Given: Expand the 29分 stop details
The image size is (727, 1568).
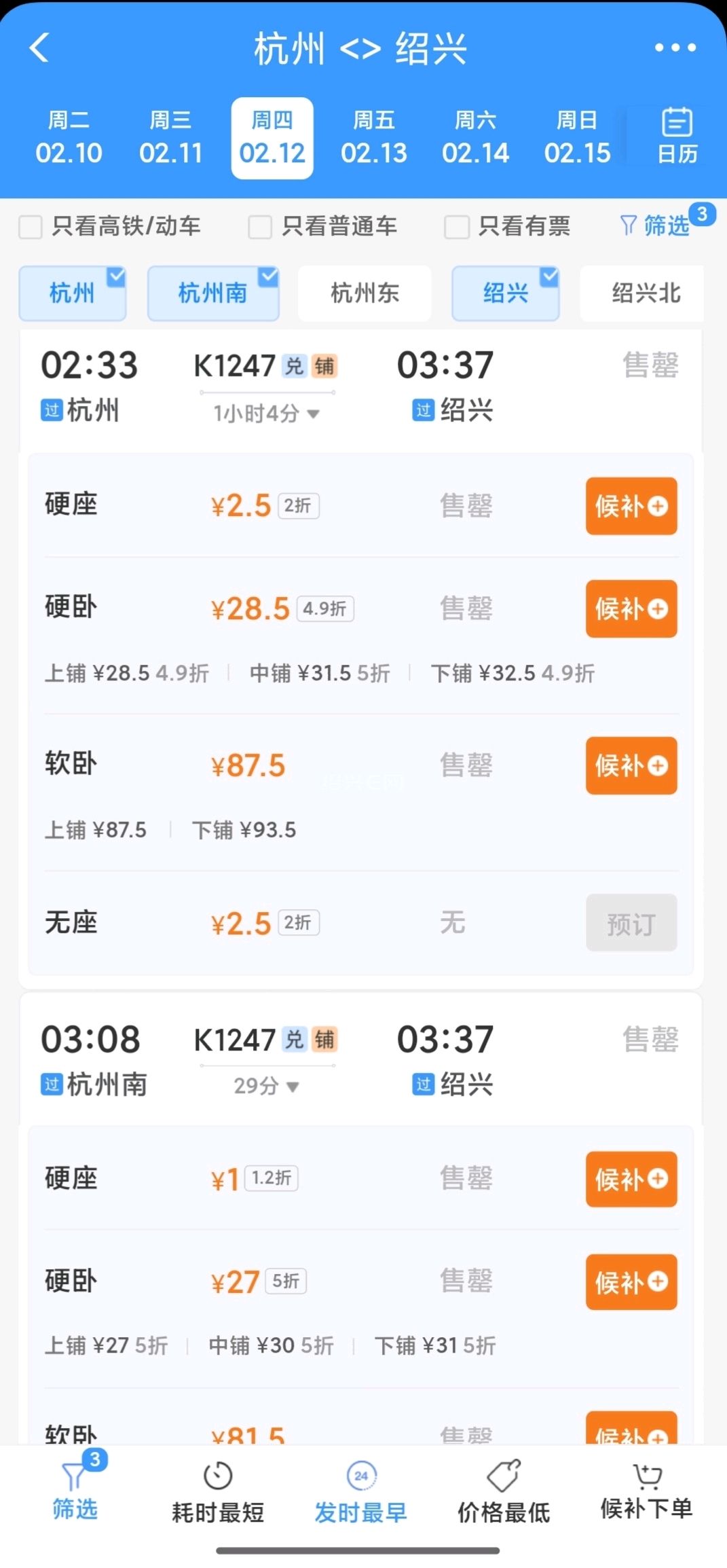Looking at the screenshot, I should click(266, 1086).
